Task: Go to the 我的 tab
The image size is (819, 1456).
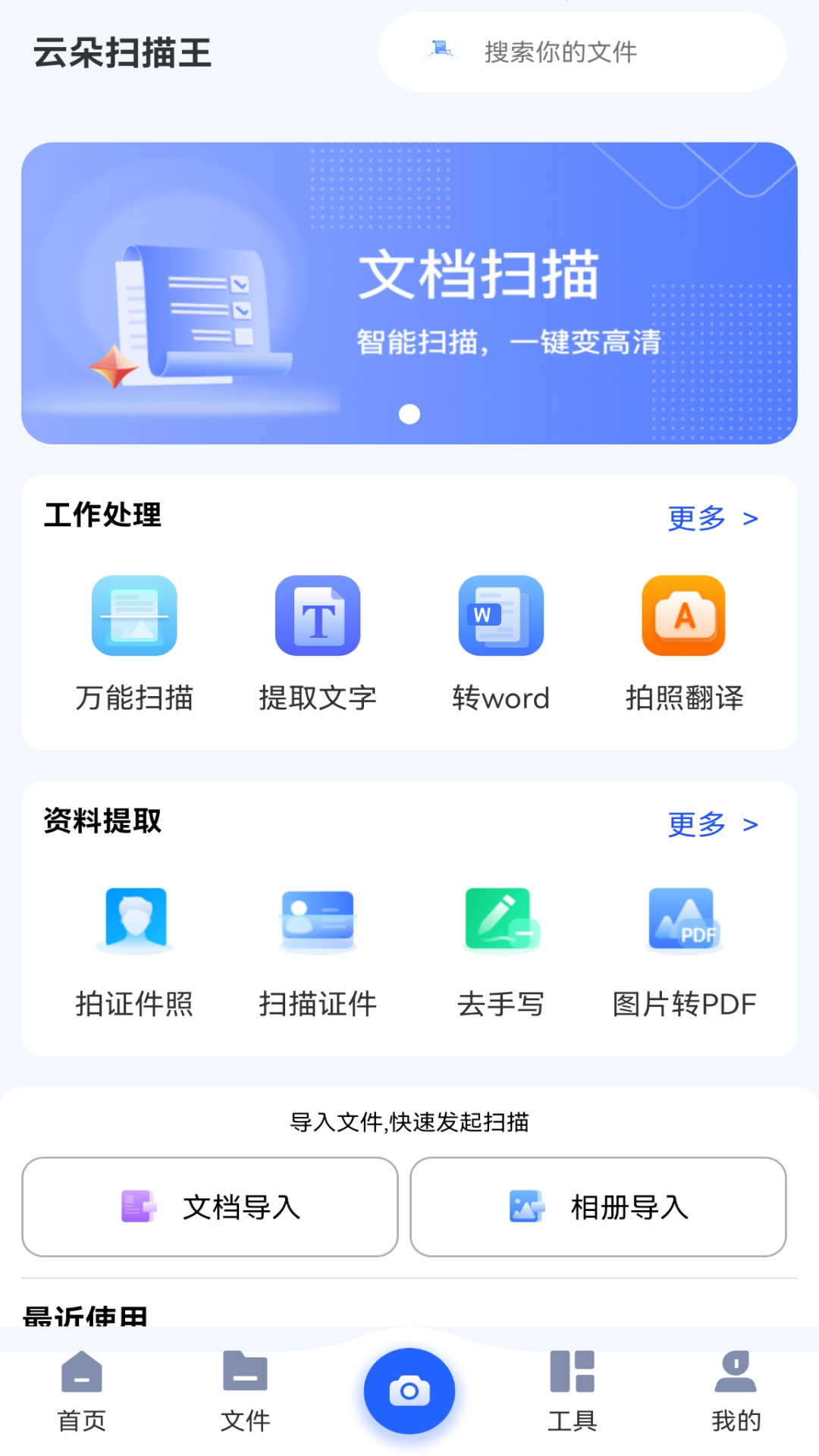Action: [x=736, y=1392]
